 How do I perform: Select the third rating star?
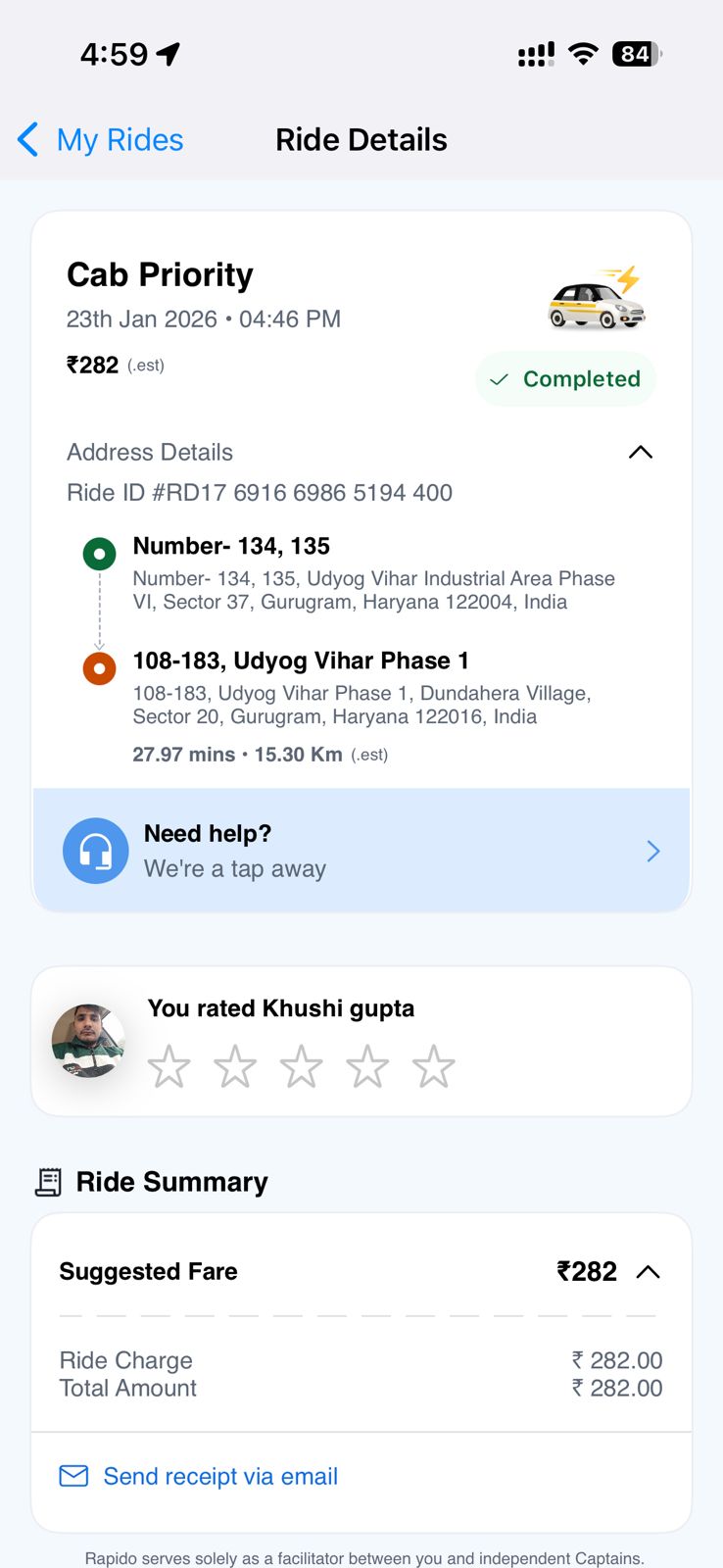click(x=301, y=1066)
